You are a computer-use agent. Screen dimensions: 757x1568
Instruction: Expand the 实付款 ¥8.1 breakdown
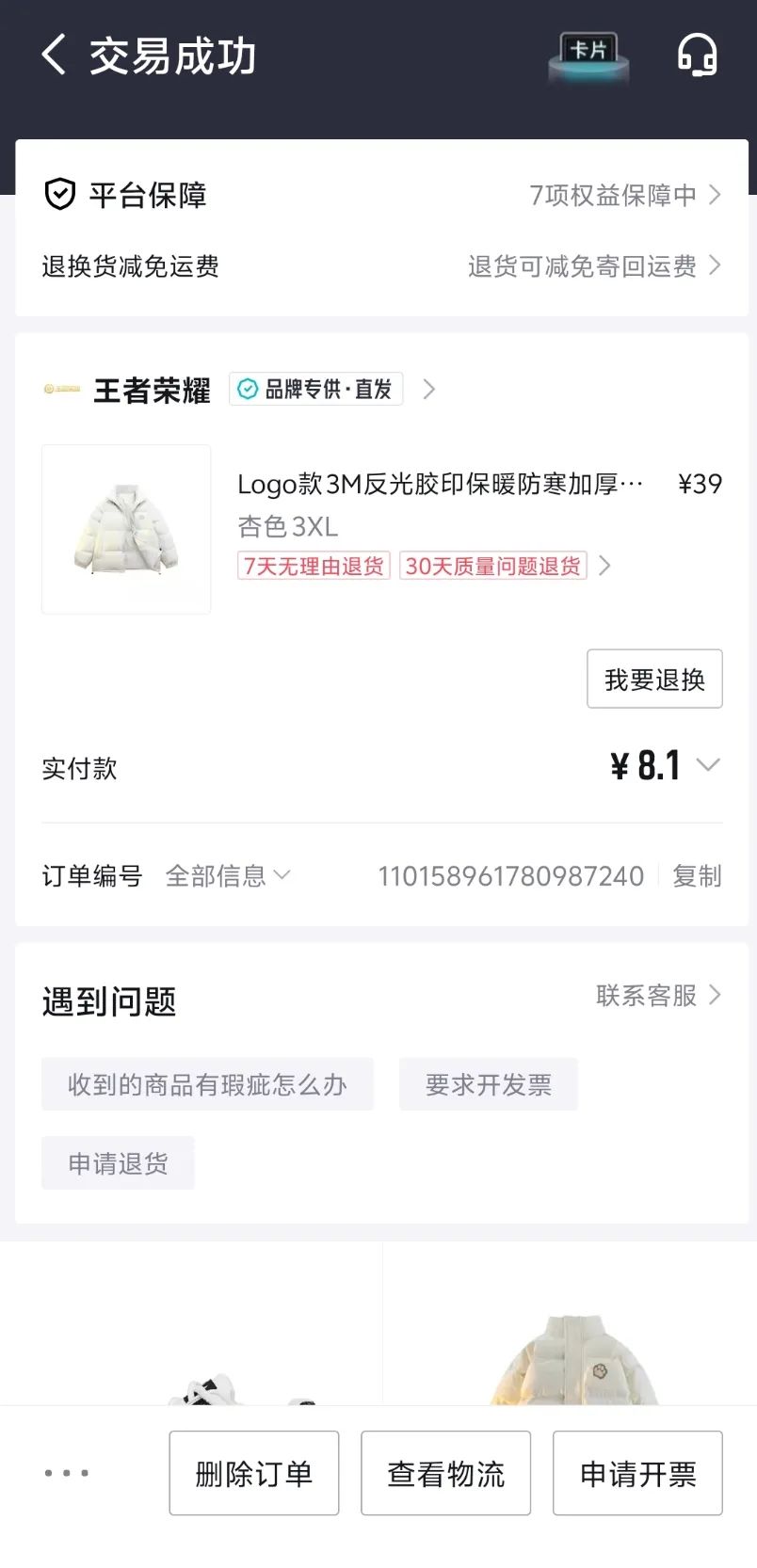click(706, 766)
